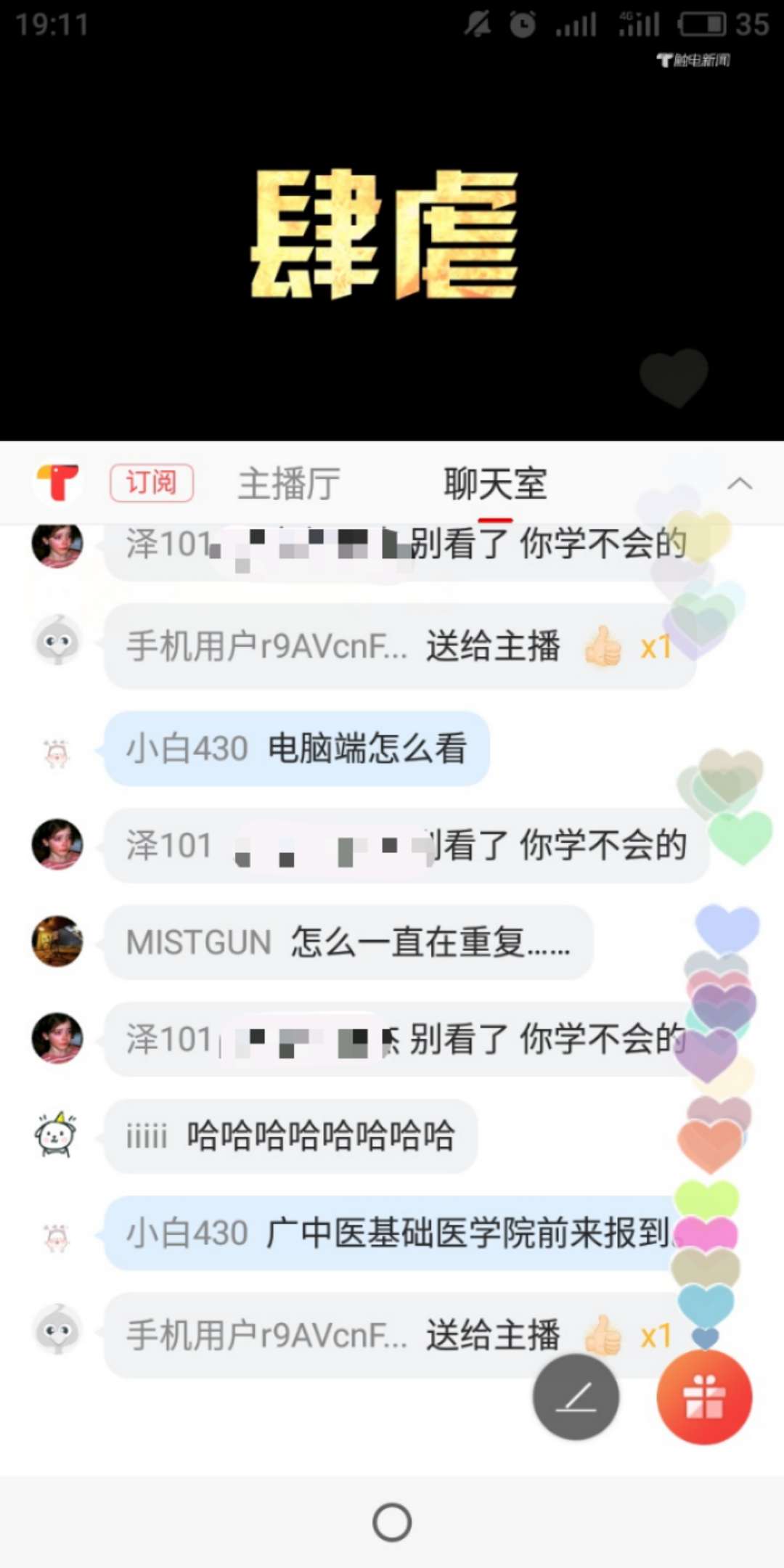
Task: Collapse the panel with the up chevron
Action: [739, 483]
